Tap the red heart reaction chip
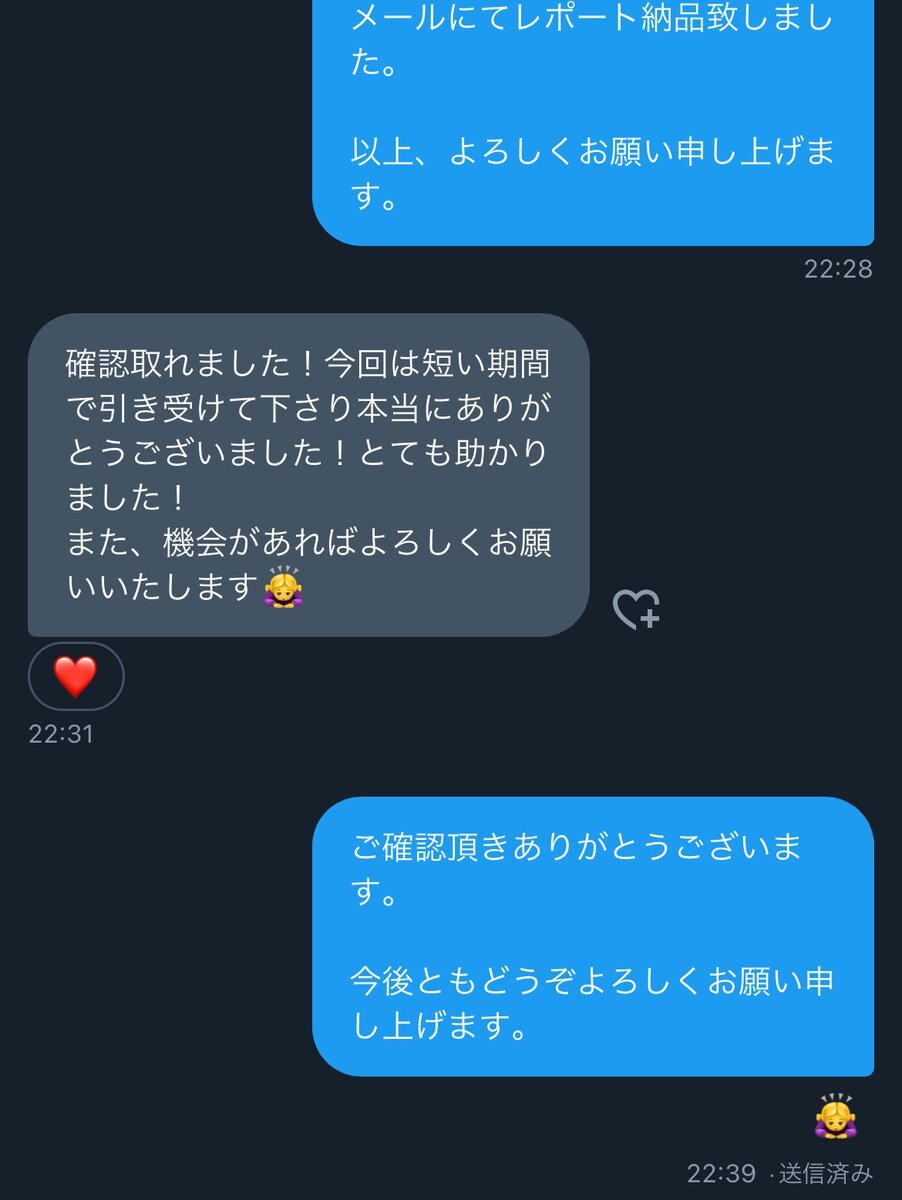The height and width of the screenshot is (1200, 902). (76, 677)
